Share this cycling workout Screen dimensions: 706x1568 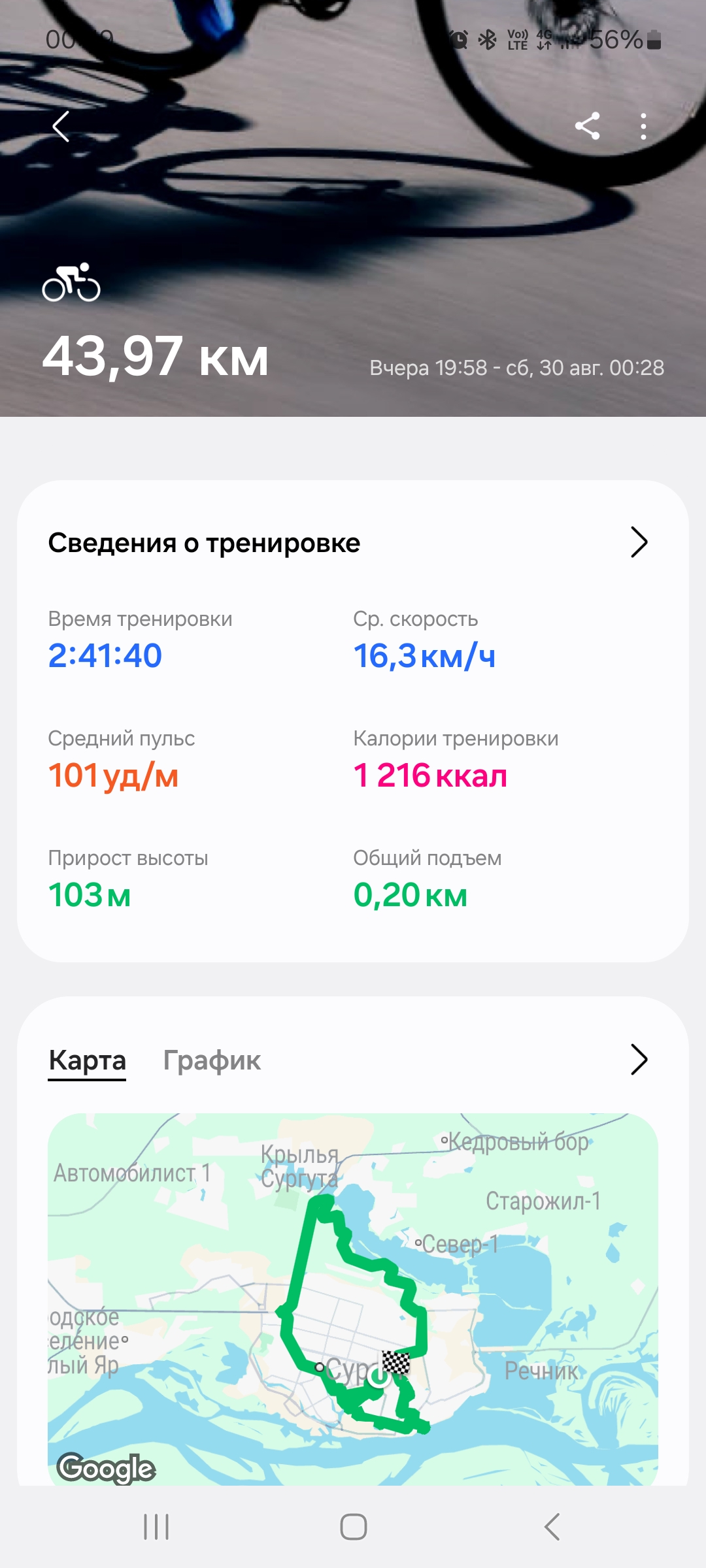click(587, 126)
